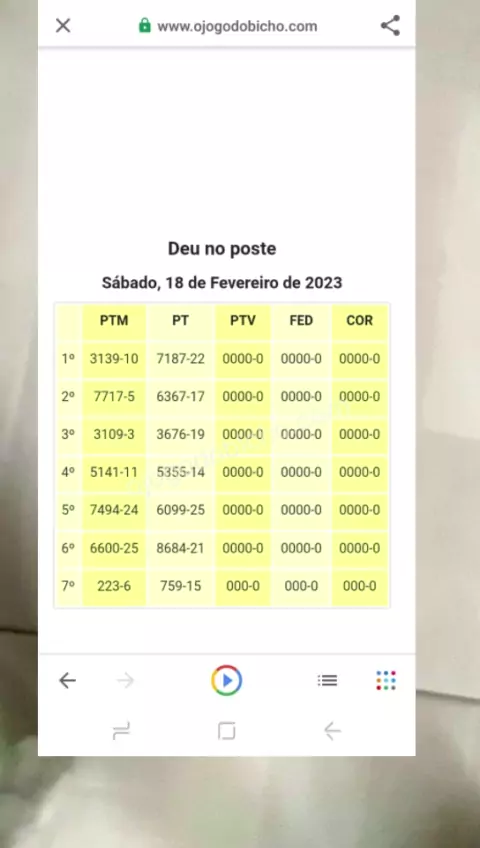Open the colored dots grid icon
480x848 pixels.
pyautogui.click(x=386, y=680)
